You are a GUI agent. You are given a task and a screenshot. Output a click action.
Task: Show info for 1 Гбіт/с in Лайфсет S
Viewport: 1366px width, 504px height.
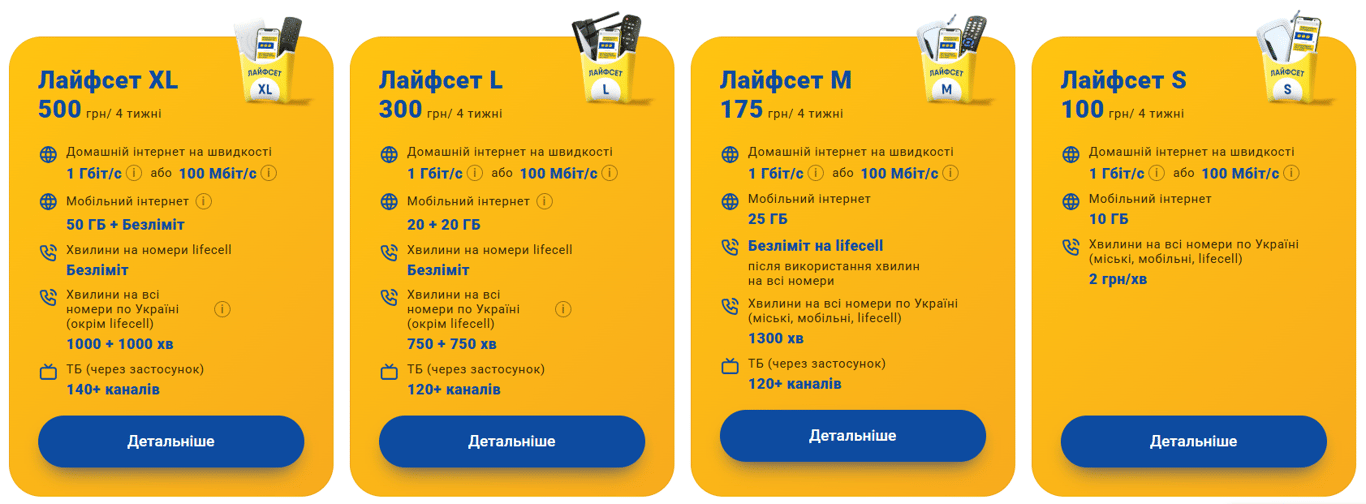1156,174
